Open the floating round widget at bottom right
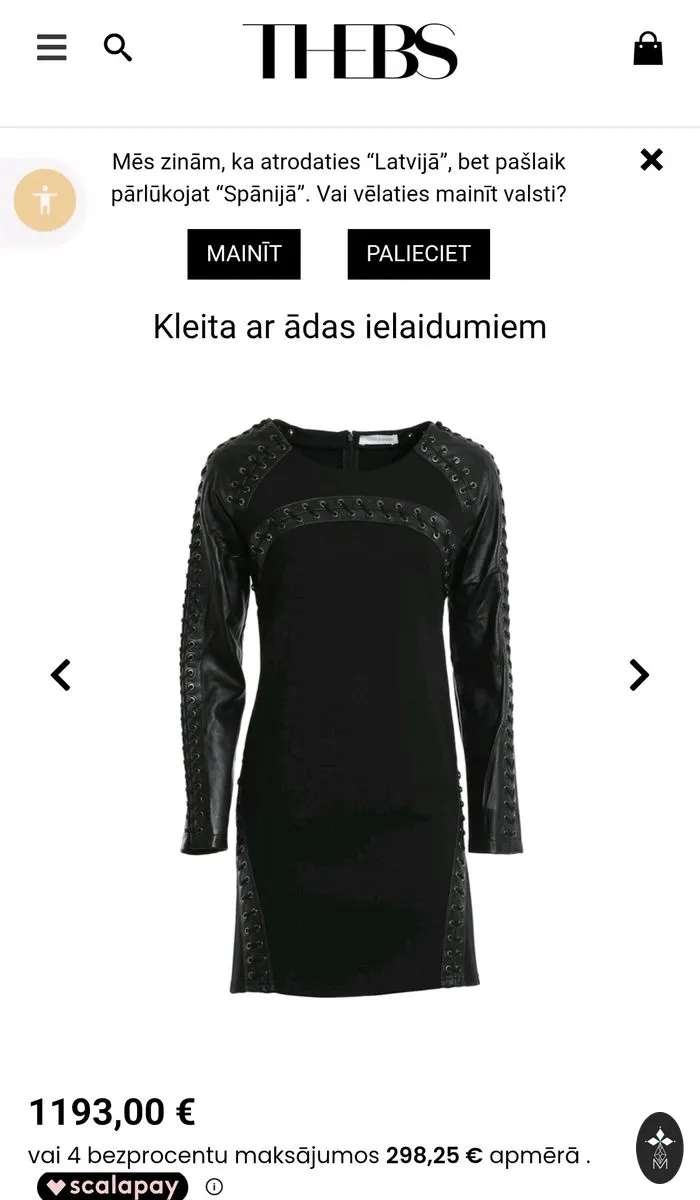 click(660, 1148)
